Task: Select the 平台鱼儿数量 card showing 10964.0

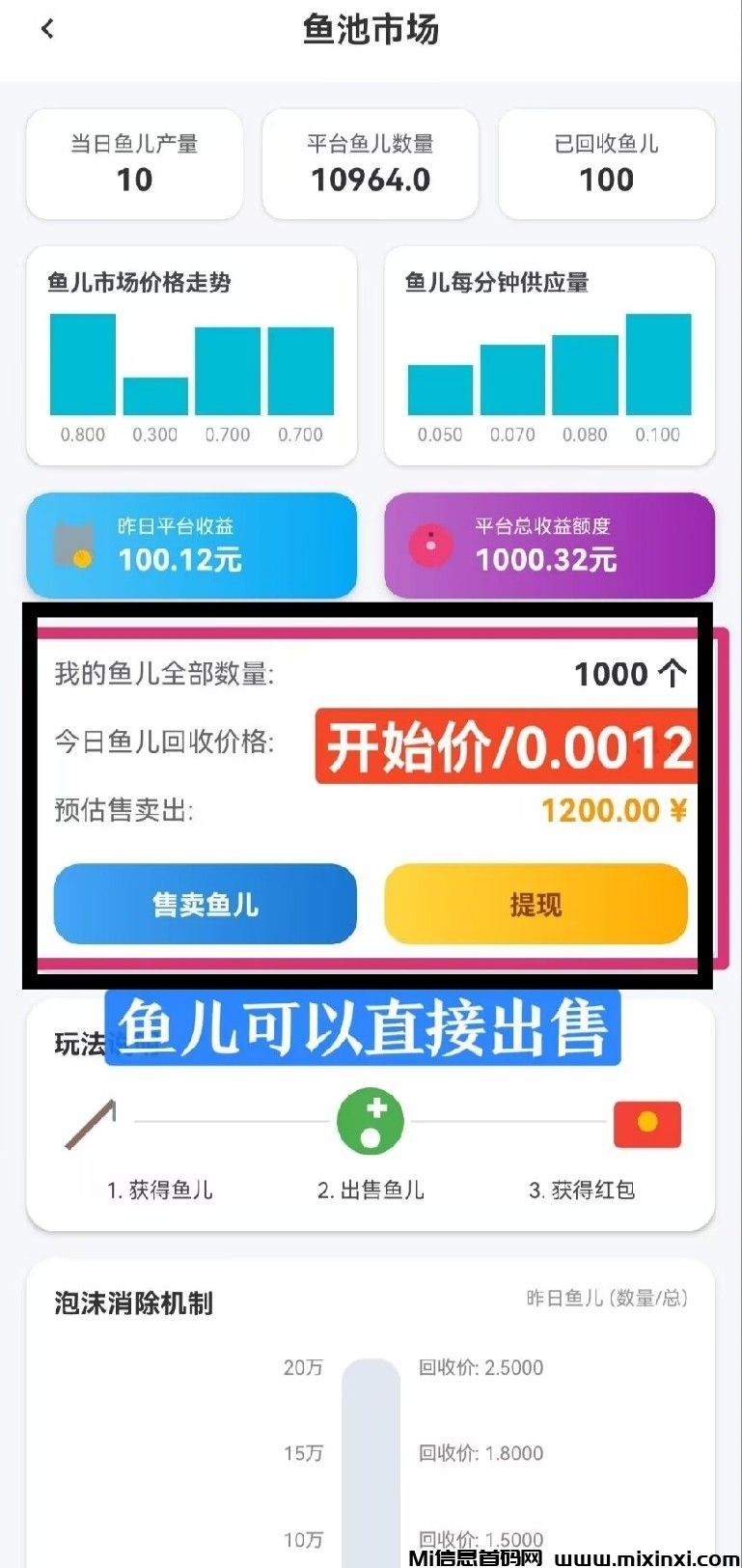Action: click(x=370, y=163)
